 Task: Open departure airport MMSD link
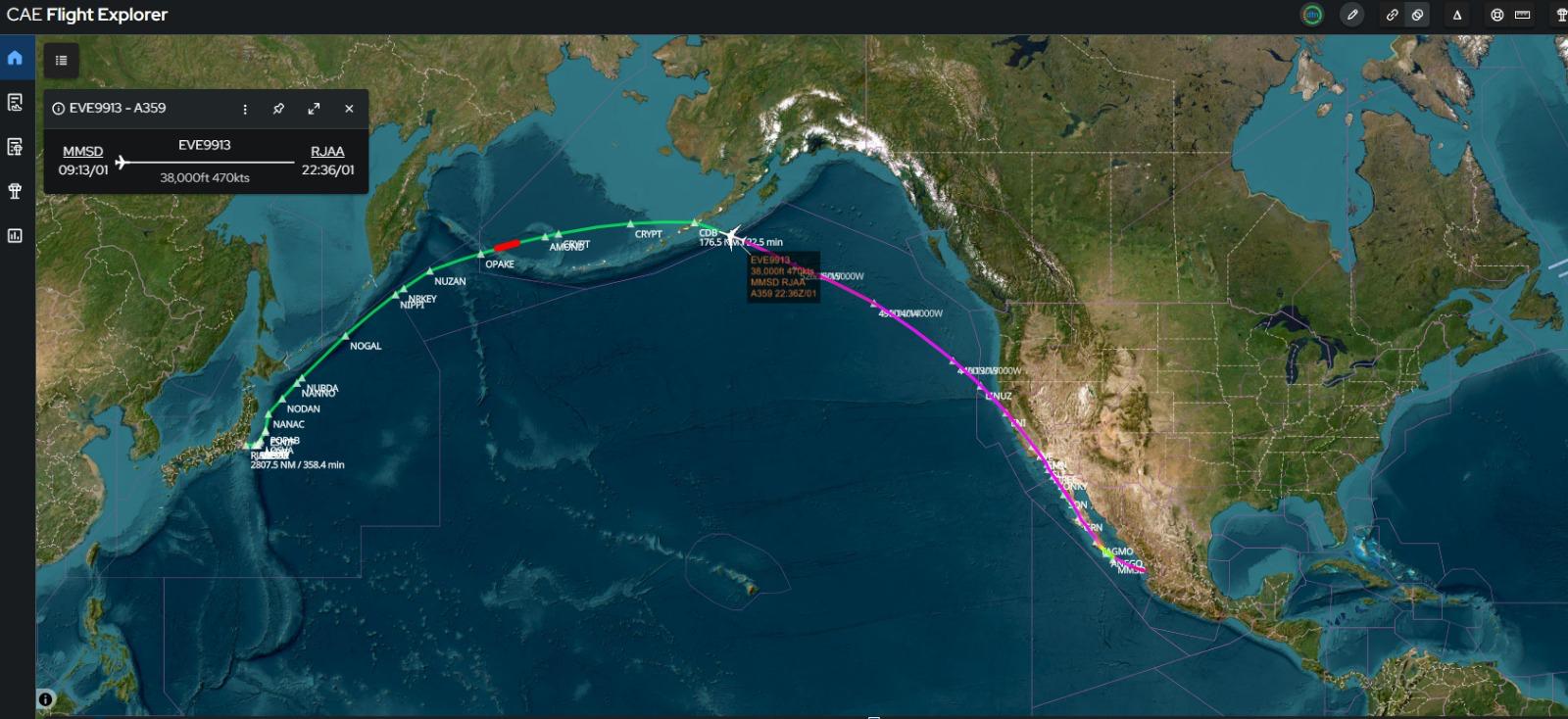(x=82, y=152)
